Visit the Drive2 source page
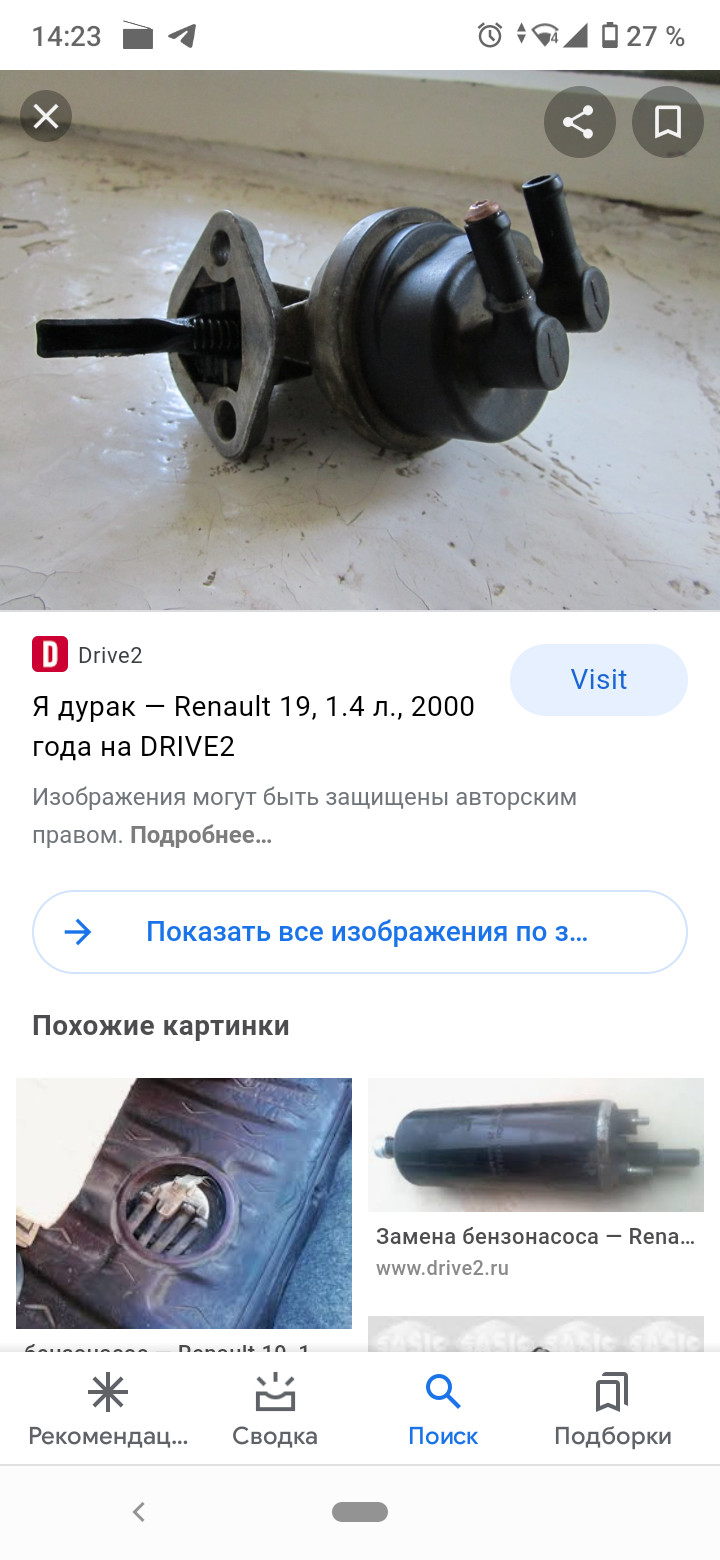The height and width of the screenshot is (1560, 720). [x=598, y=680]
